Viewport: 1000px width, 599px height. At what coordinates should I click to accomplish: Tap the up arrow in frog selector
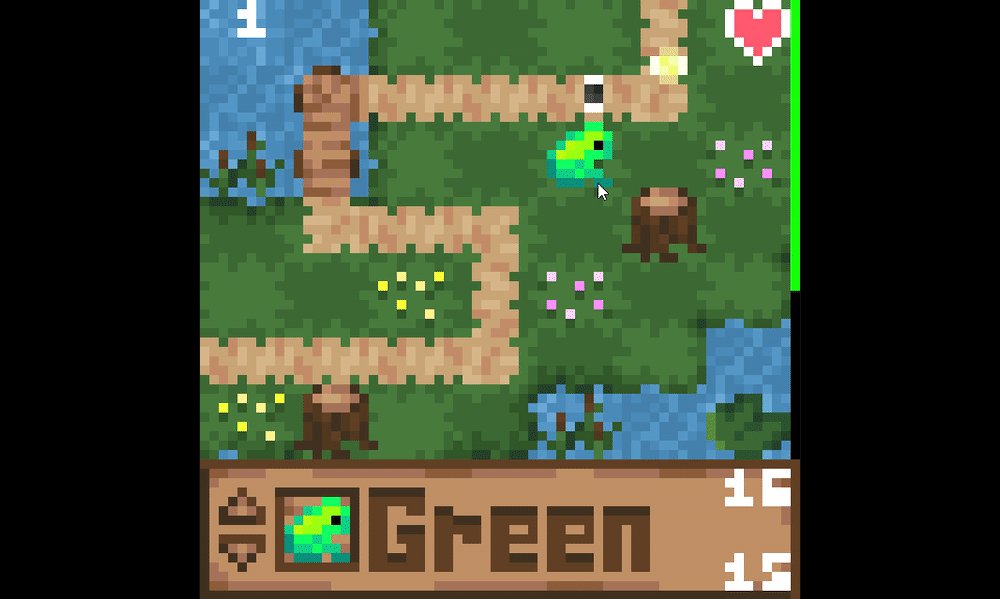pos(239,509)
